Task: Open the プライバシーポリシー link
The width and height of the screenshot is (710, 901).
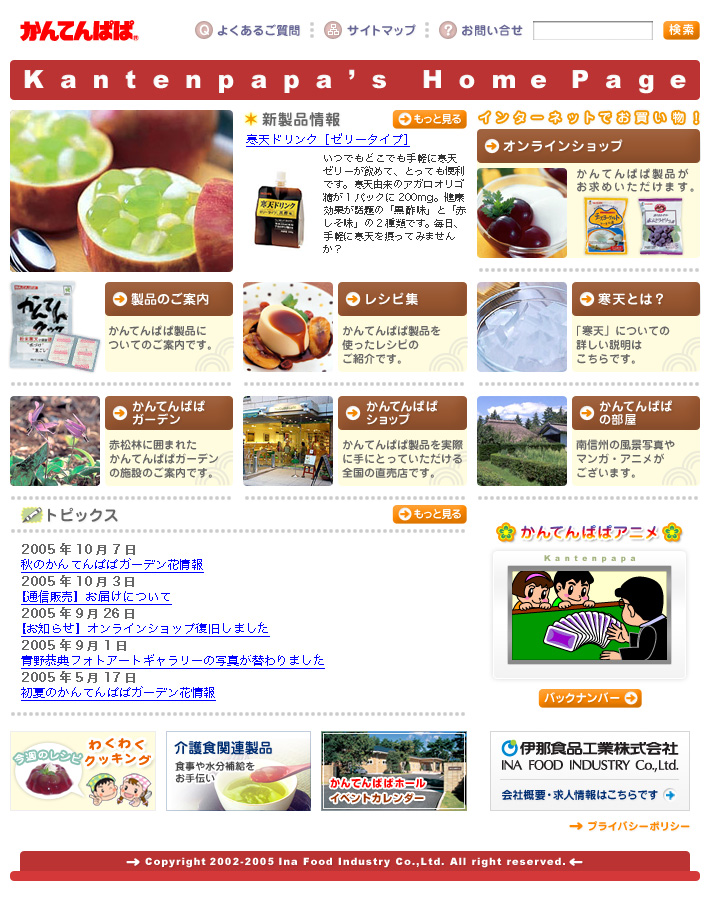Action: 630,826
